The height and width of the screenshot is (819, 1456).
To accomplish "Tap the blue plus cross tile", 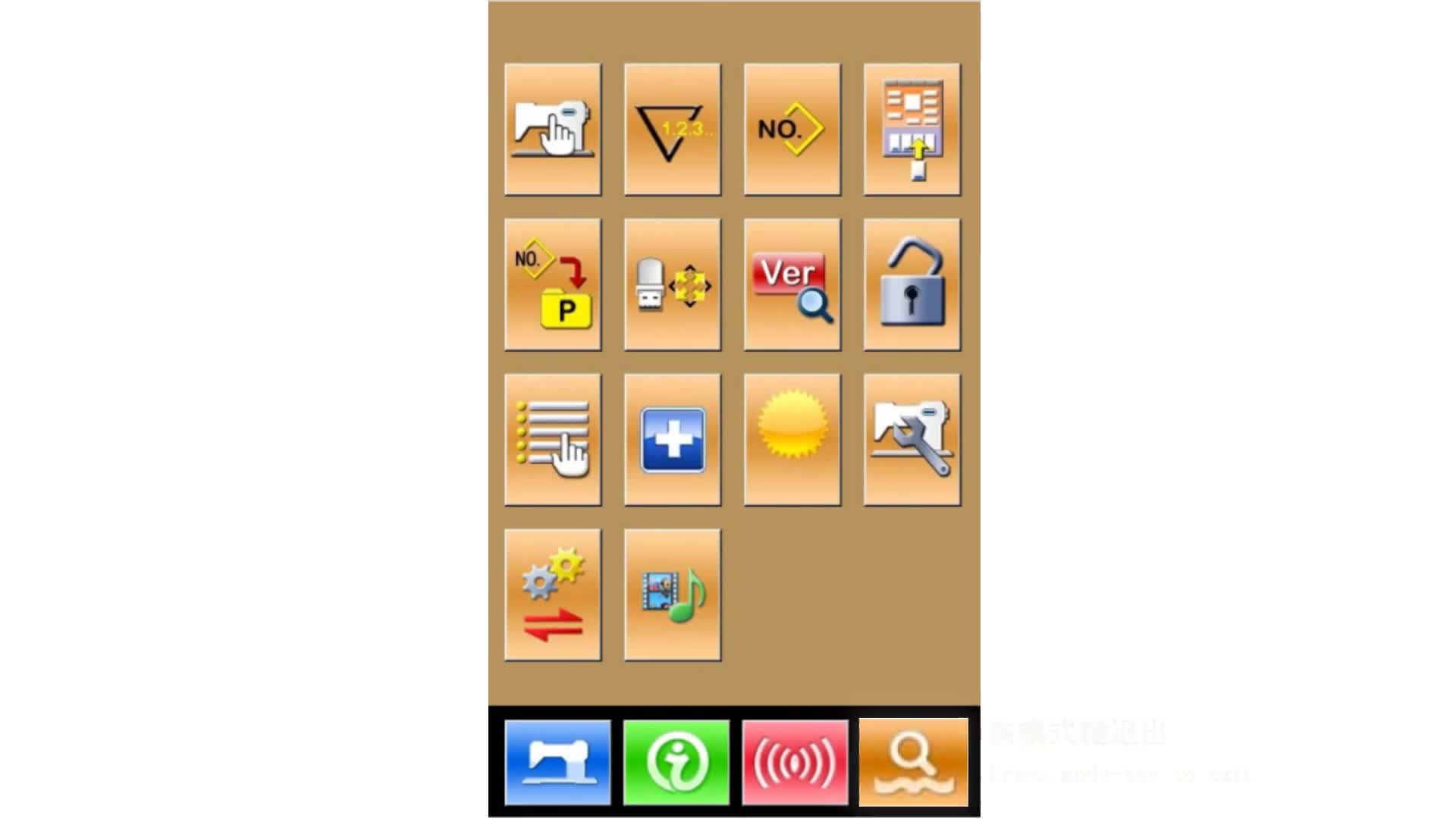I will click(673, 440).
